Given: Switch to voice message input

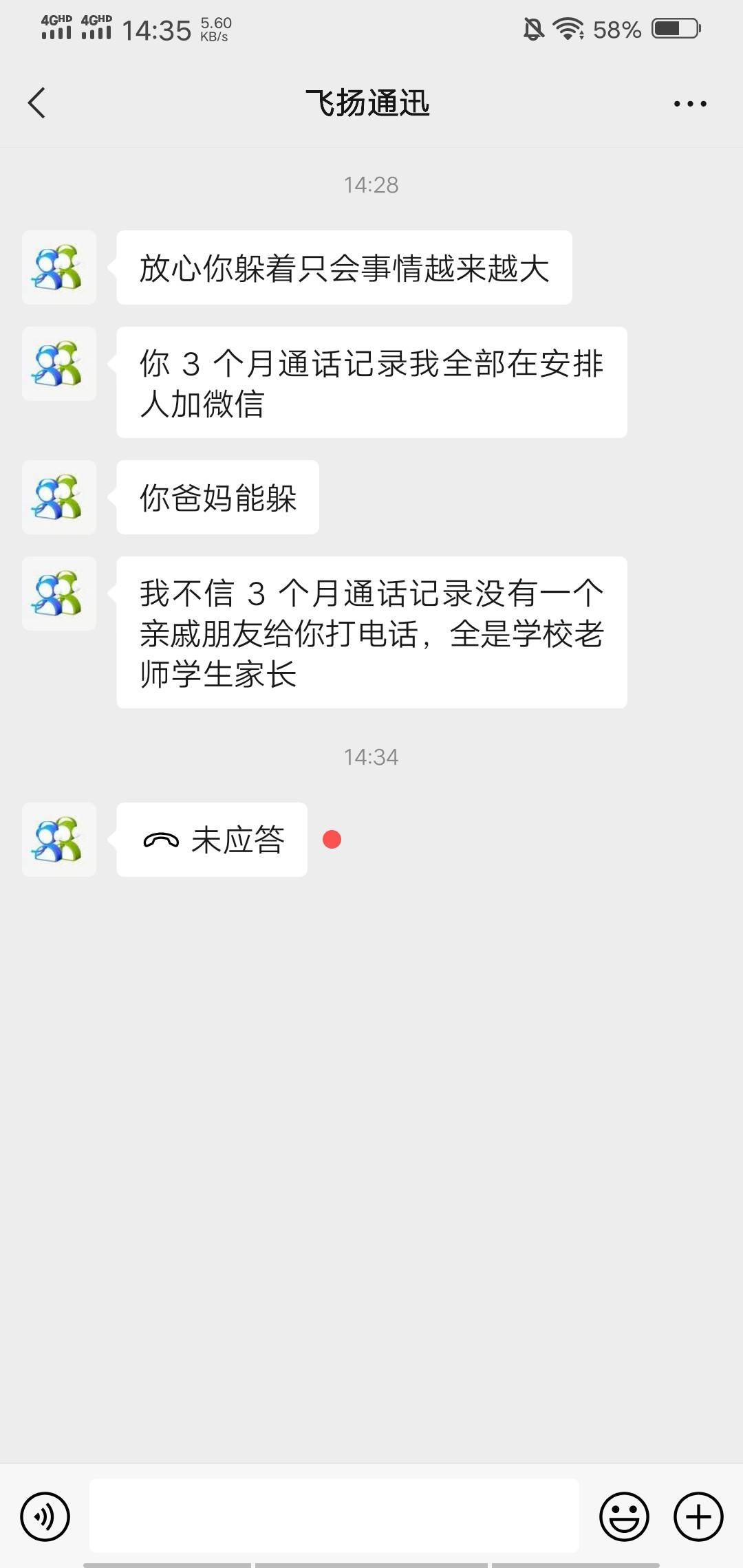Looking at the screenshot, I should 45,1516.
